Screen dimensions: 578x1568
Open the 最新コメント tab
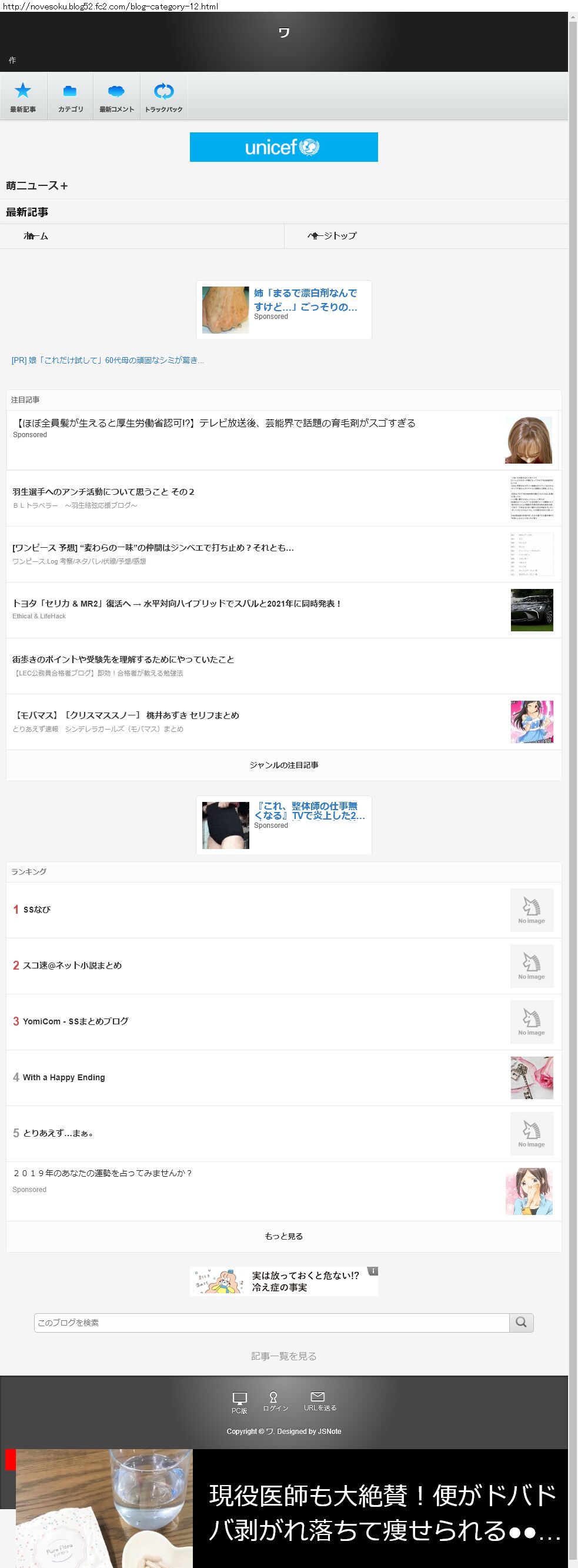pyautogui.click(x=116, y=96)
